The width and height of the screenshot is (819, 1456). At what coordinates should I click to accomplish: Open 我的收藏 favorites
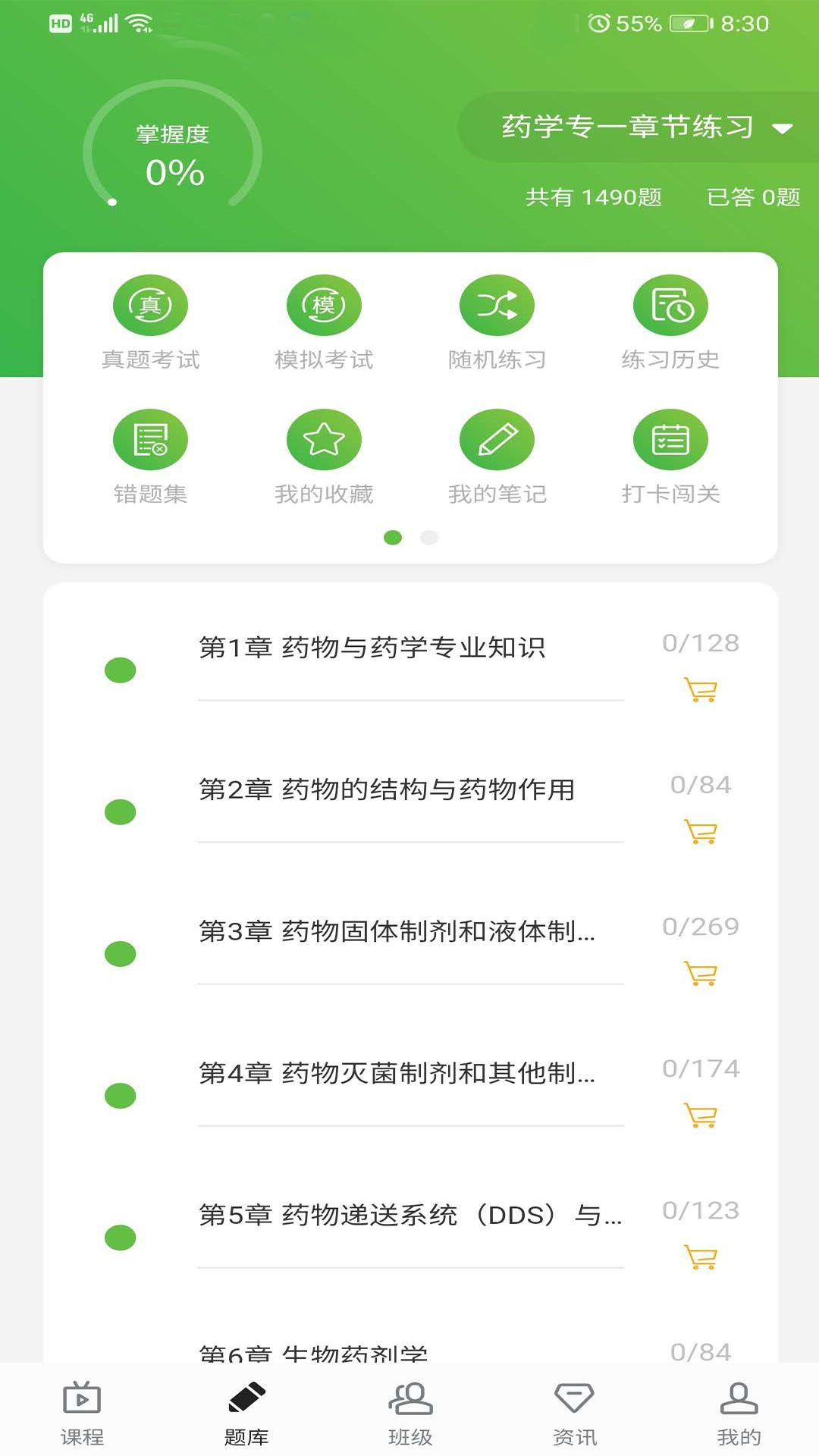tap(323, 438)
